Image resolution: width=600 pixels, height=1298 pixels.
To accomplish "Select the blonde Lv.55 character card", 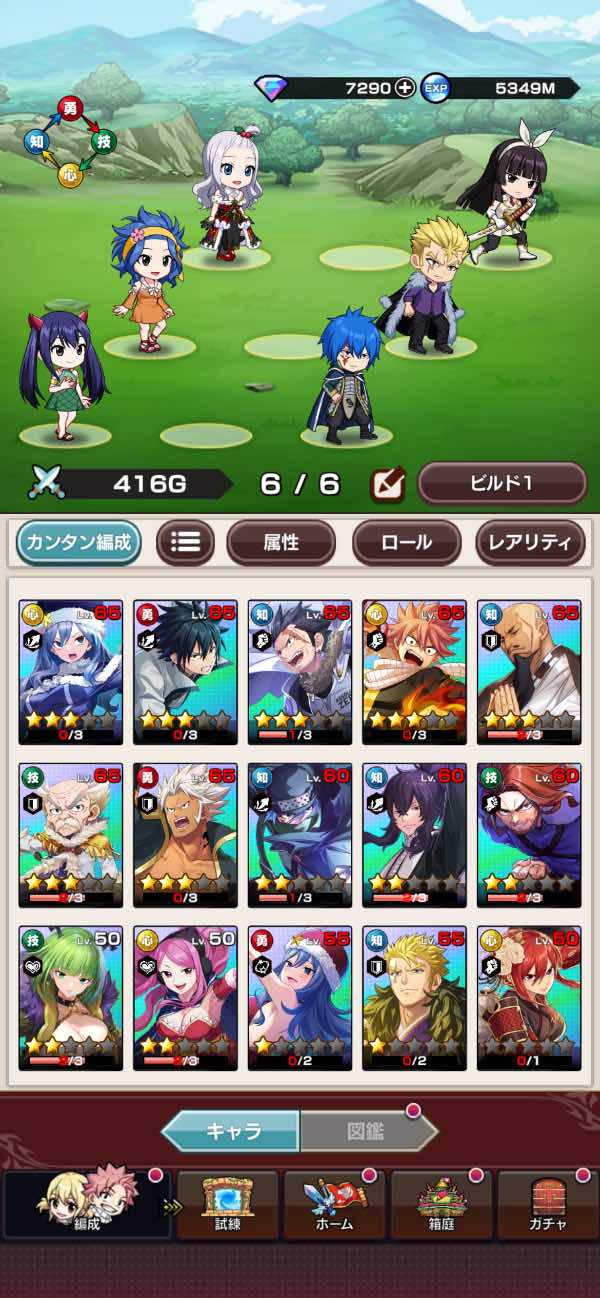I will 414,997.
